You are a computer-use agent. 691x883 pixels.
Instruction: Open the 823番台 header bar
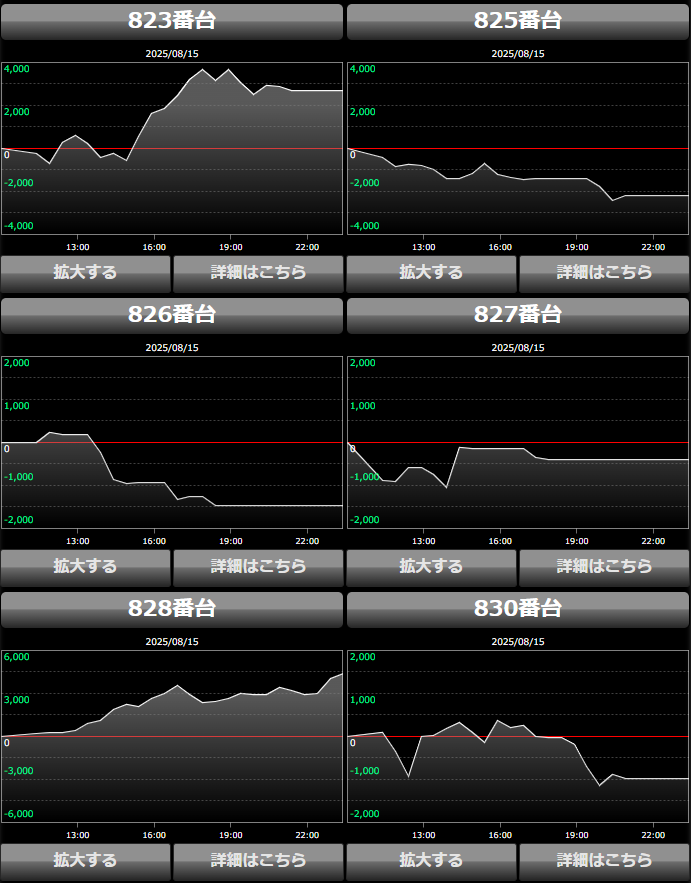172,21
